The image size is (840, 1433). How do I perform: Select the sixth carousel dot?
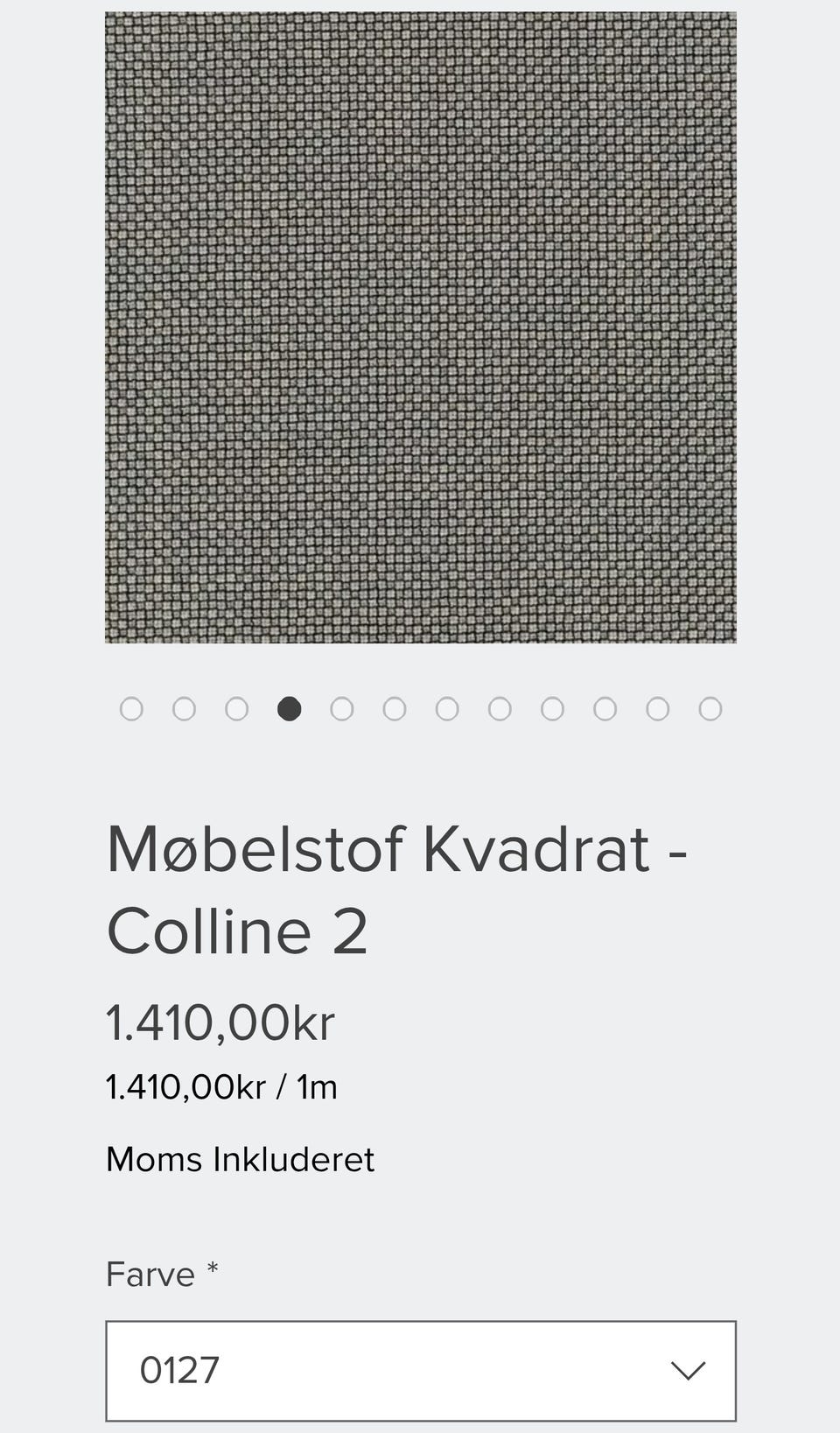pyautogui.click(x=395, y=709)
